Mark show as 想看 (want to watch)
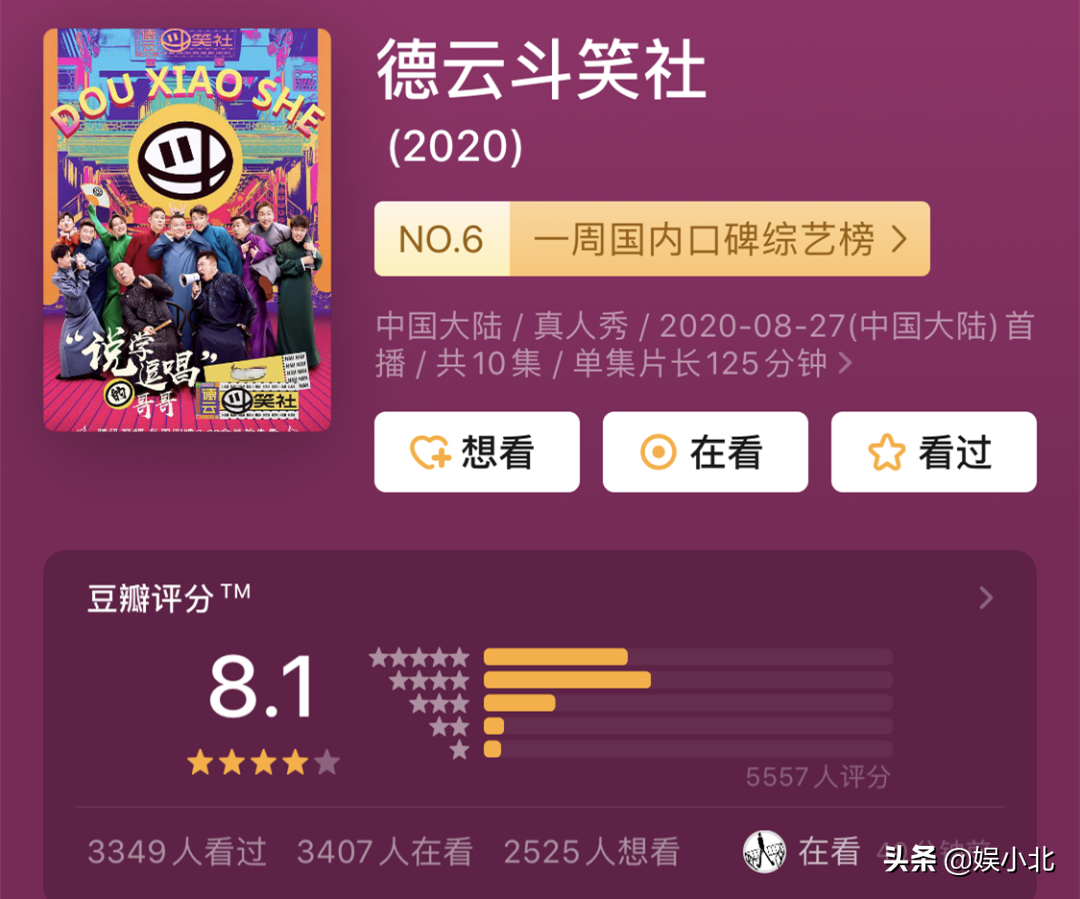Screen dimensions: 1080x899 (x=477, y=452)
